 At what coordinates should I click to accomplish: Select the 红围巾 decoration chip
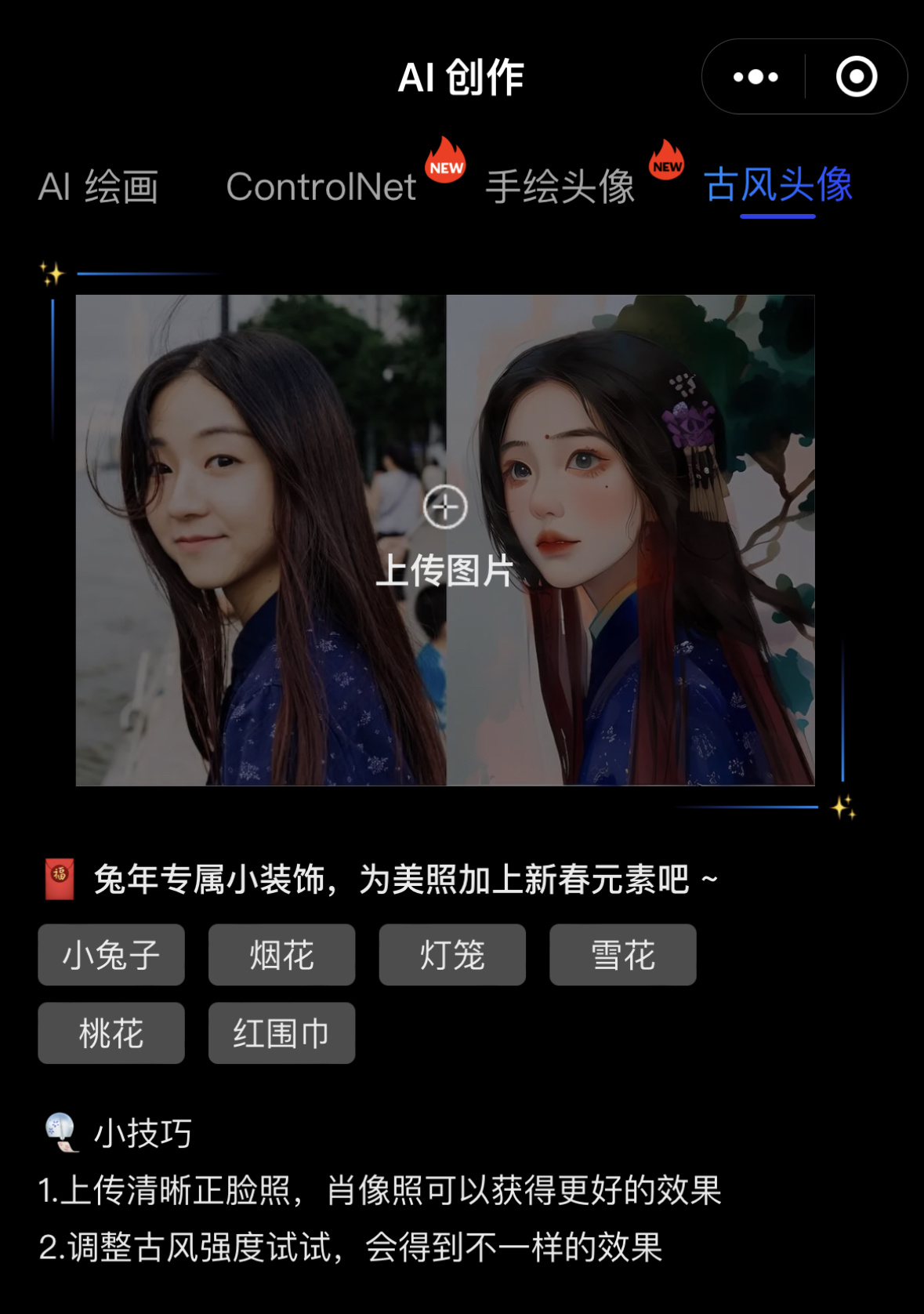tap(281, 1033)
